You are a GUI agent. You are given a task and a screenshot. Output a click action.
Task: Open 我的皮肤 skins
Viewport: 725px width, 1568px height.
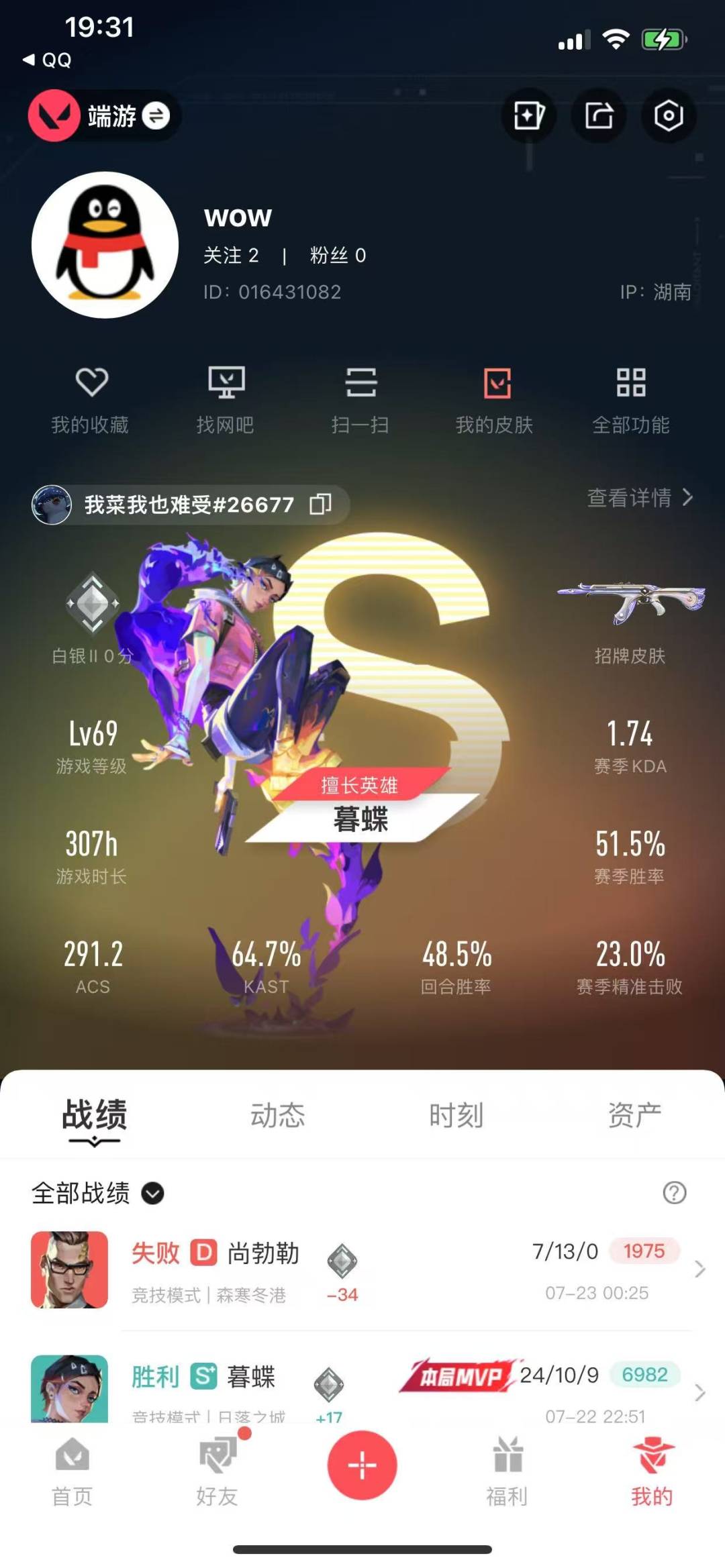pyautogui.click(x=495, y=401)
